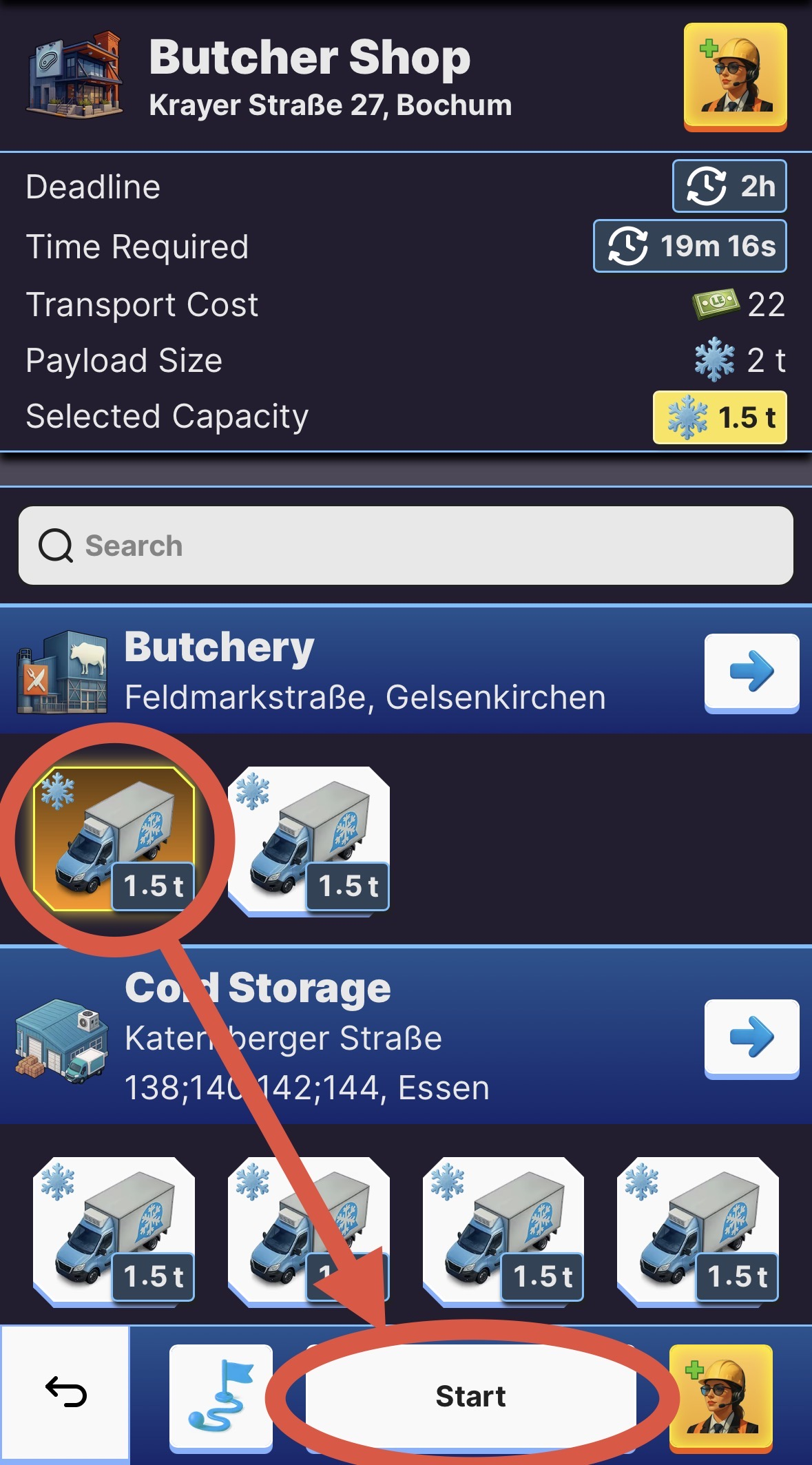Open Cold Storage location via its arrow button
The image size is (812, 1465).
751,1037
